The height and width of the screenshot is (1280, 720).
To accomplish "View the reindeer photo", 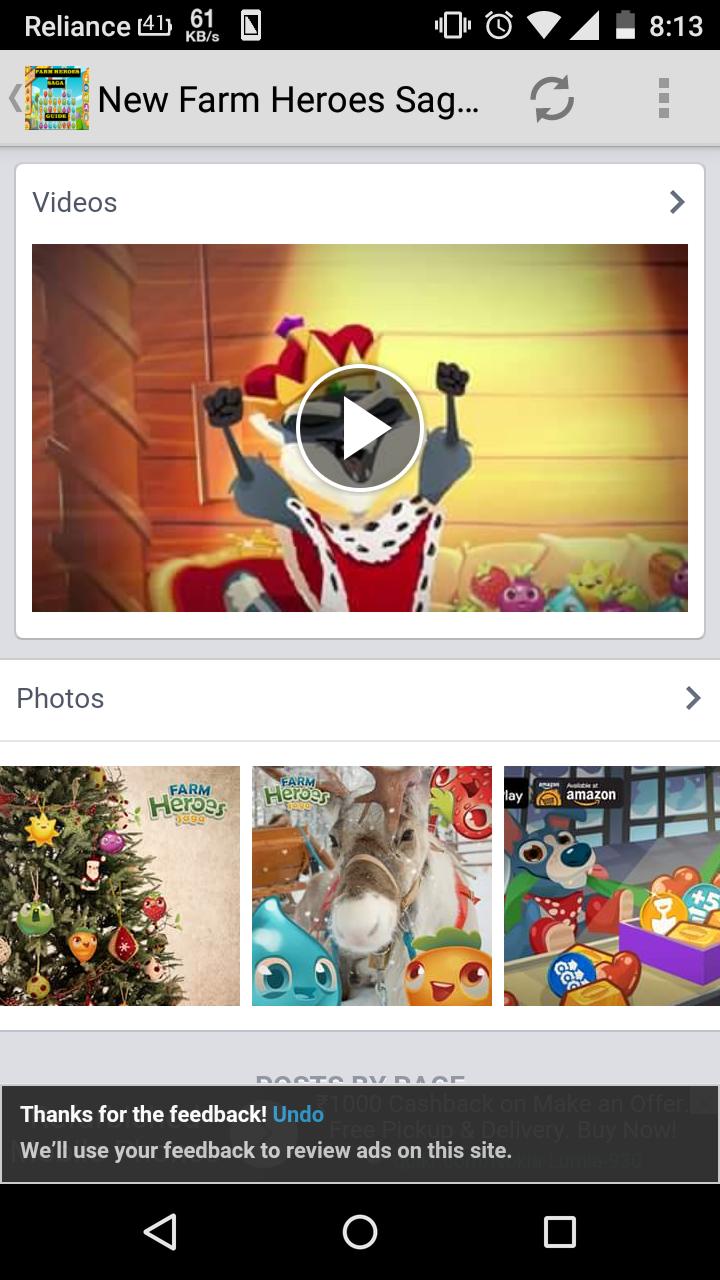I will 372,886.
